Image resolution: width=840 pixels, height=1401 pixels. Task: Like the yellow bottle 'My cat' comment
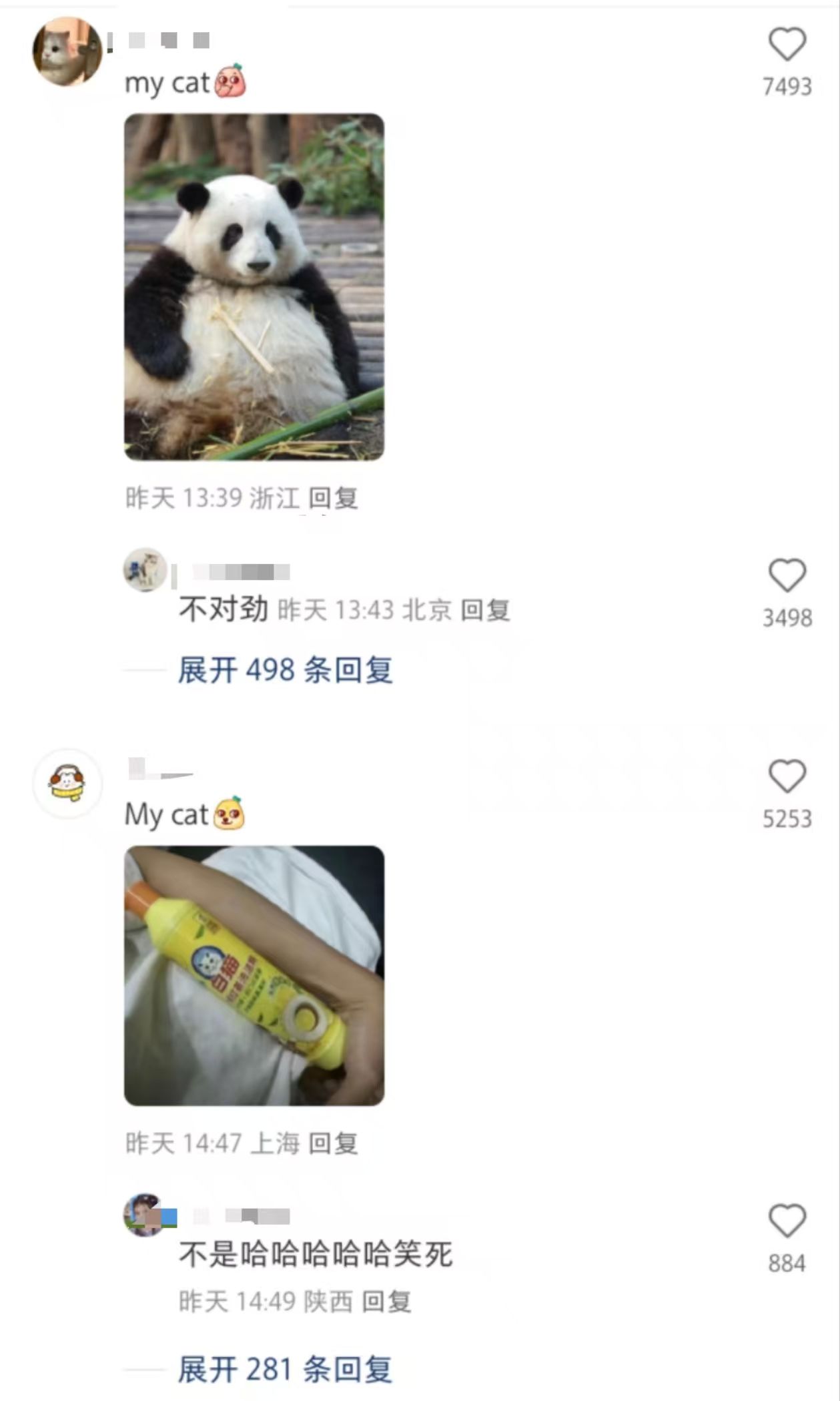coord(787,776)
